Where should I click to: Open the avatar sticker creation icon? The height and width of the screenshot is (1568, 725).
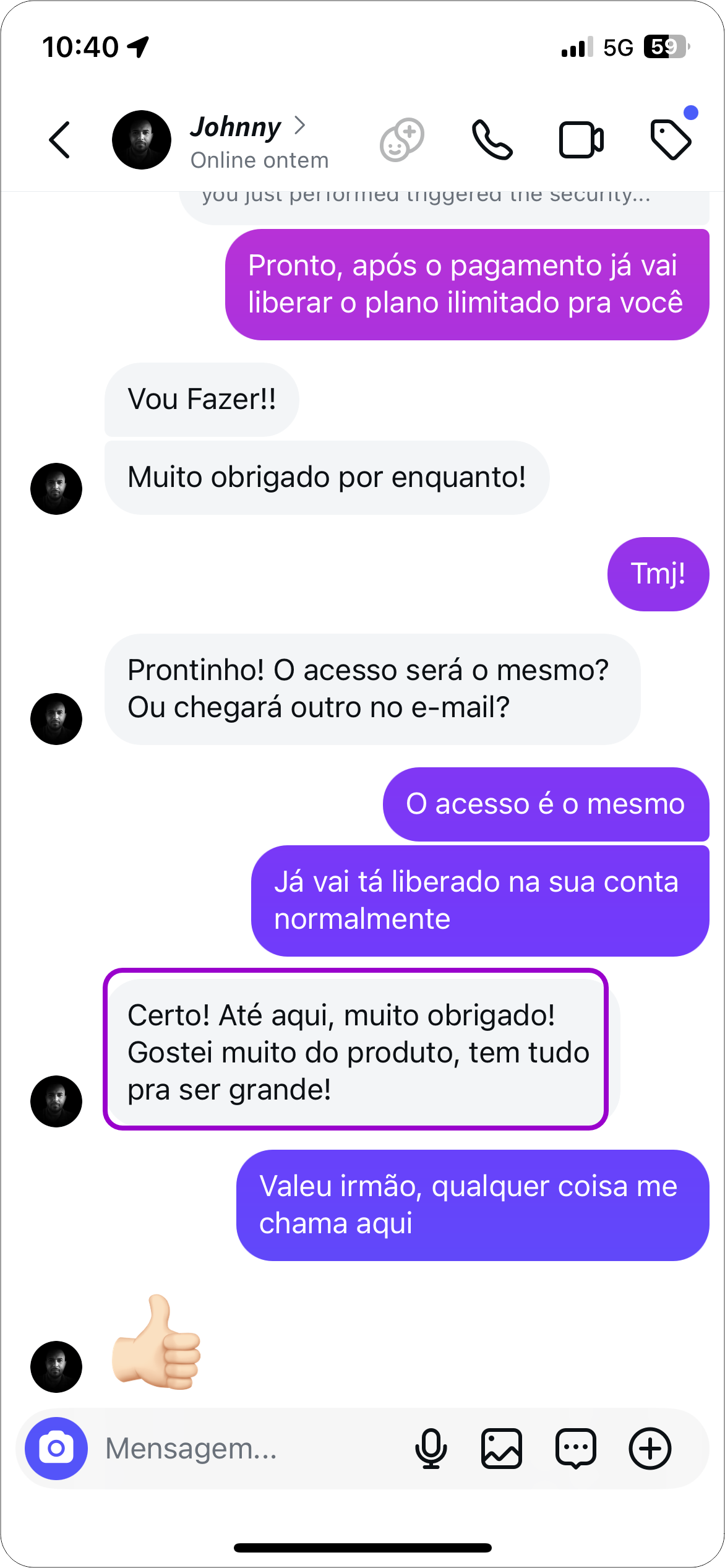(402, 140)
